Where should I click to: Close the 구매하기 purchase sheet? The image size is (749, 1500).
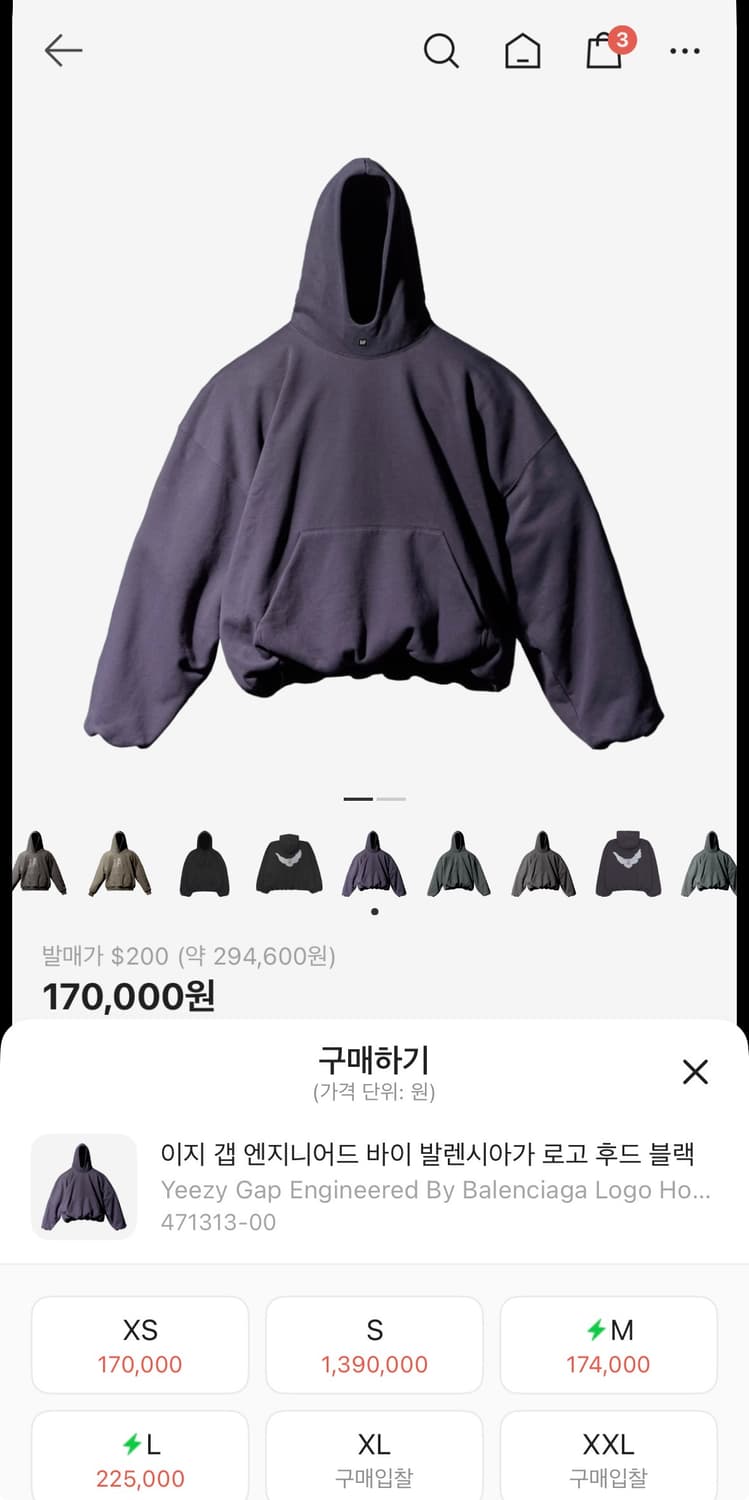695,1071
